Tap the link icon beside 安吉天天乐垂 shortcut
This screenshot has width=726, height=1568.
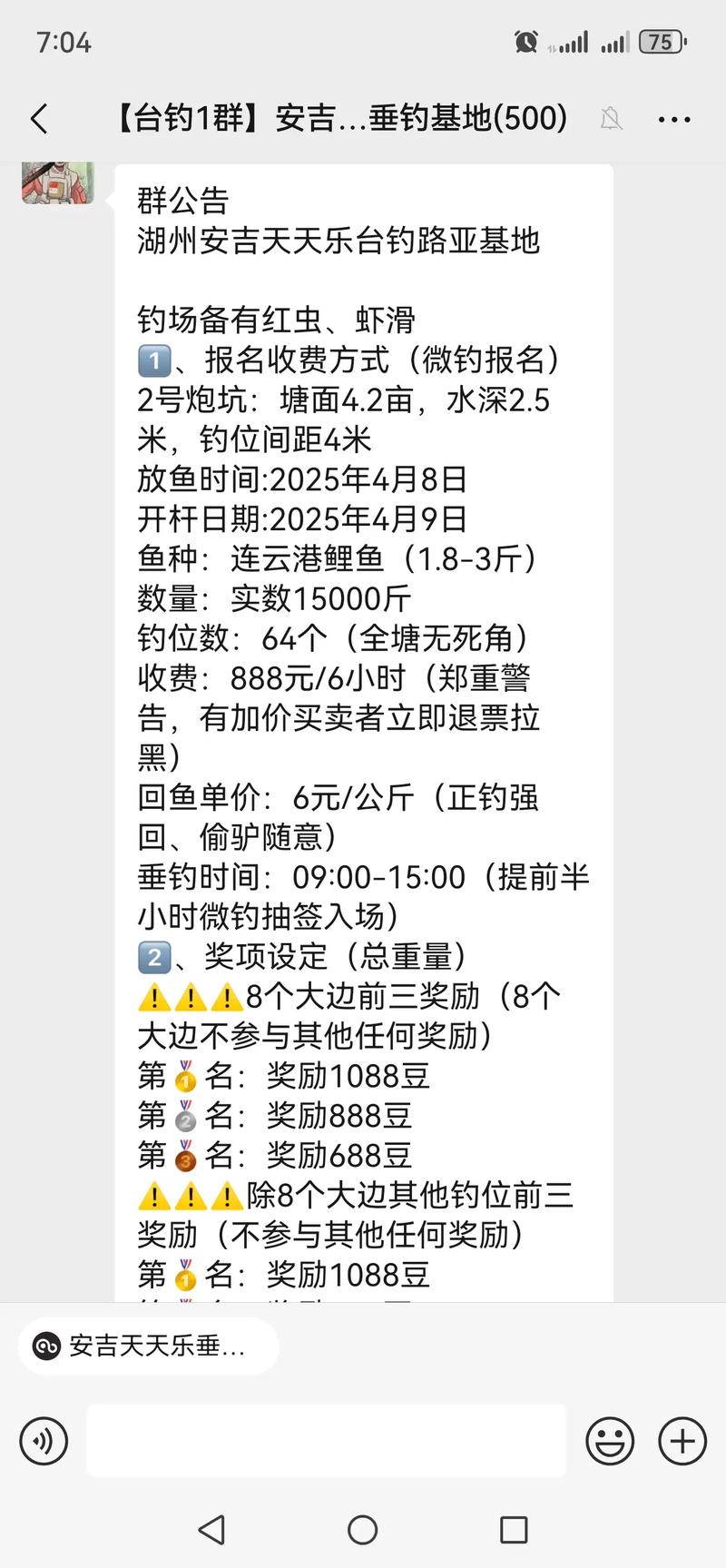[x=47, y=1346]
